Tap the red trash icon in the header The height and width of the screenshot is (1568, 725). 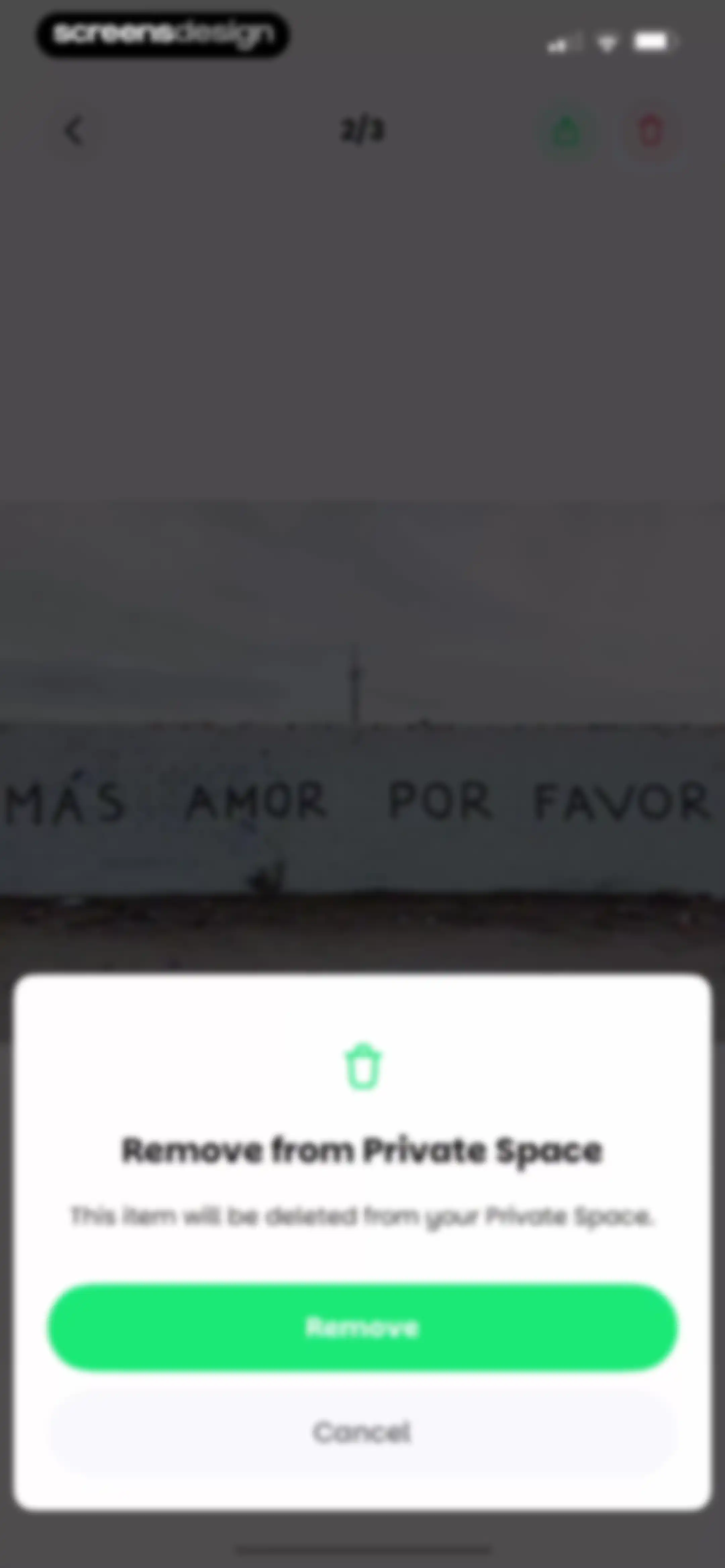[x=650, y=131]
